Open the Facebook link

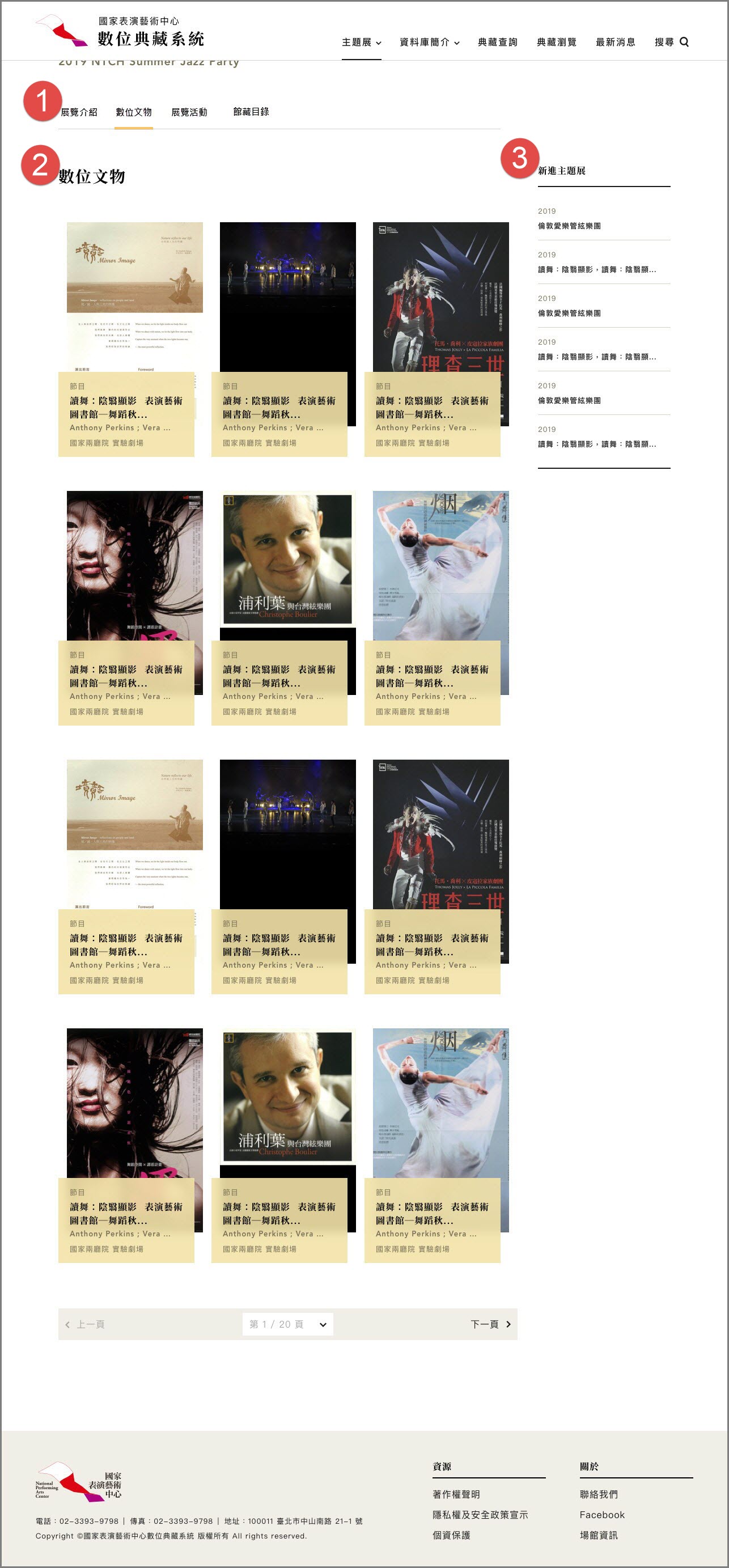(602, 1515)
